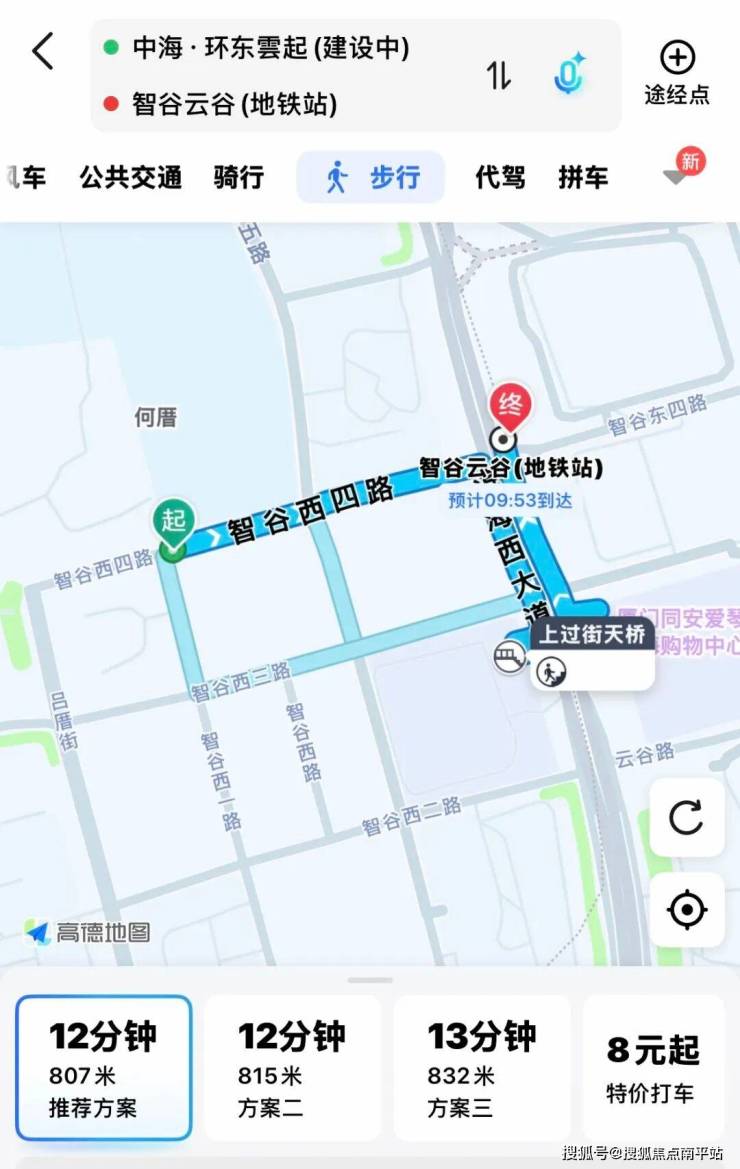Choose the 推荐方案 807米 route

pyautogui.click(x=103, y=1067)
